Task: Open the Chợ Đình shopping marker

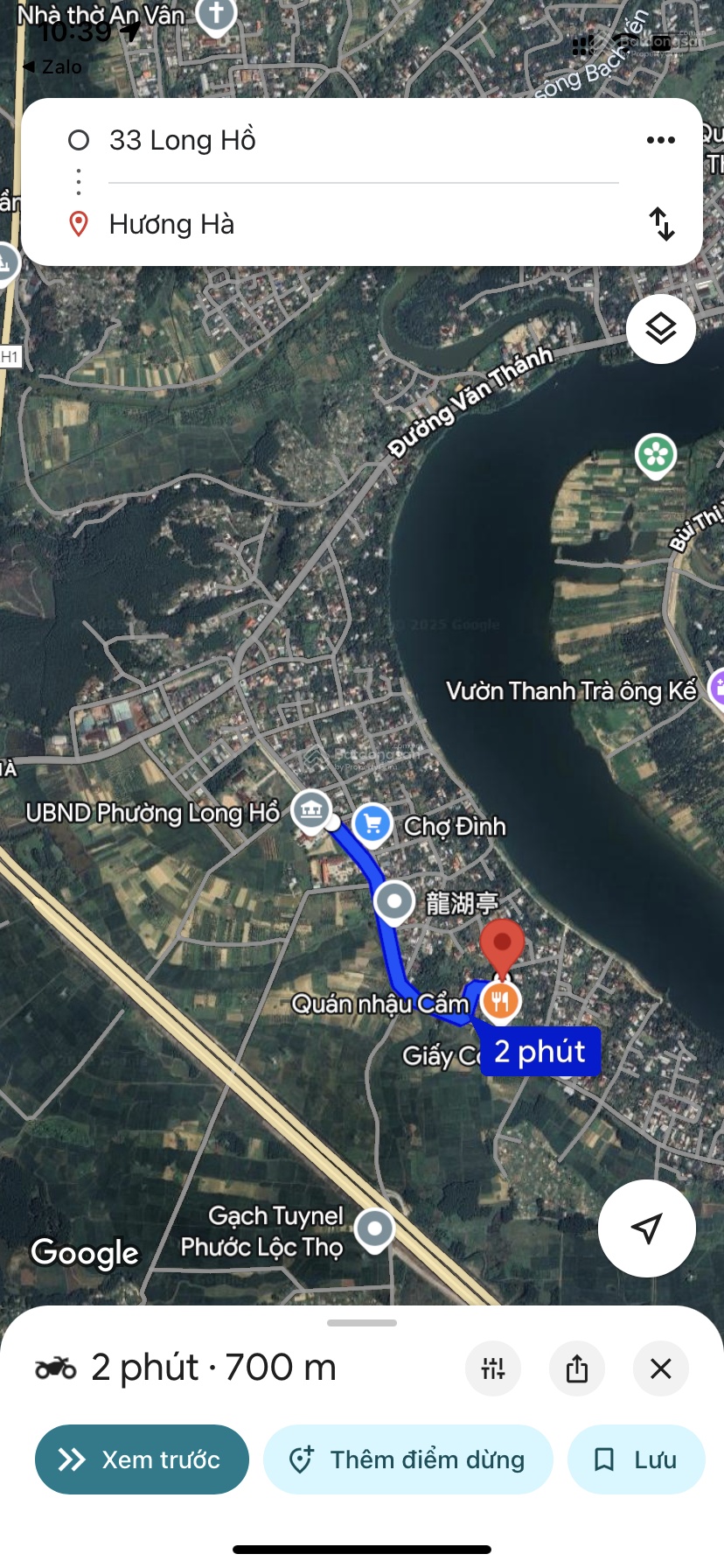Action: (372, 823)
